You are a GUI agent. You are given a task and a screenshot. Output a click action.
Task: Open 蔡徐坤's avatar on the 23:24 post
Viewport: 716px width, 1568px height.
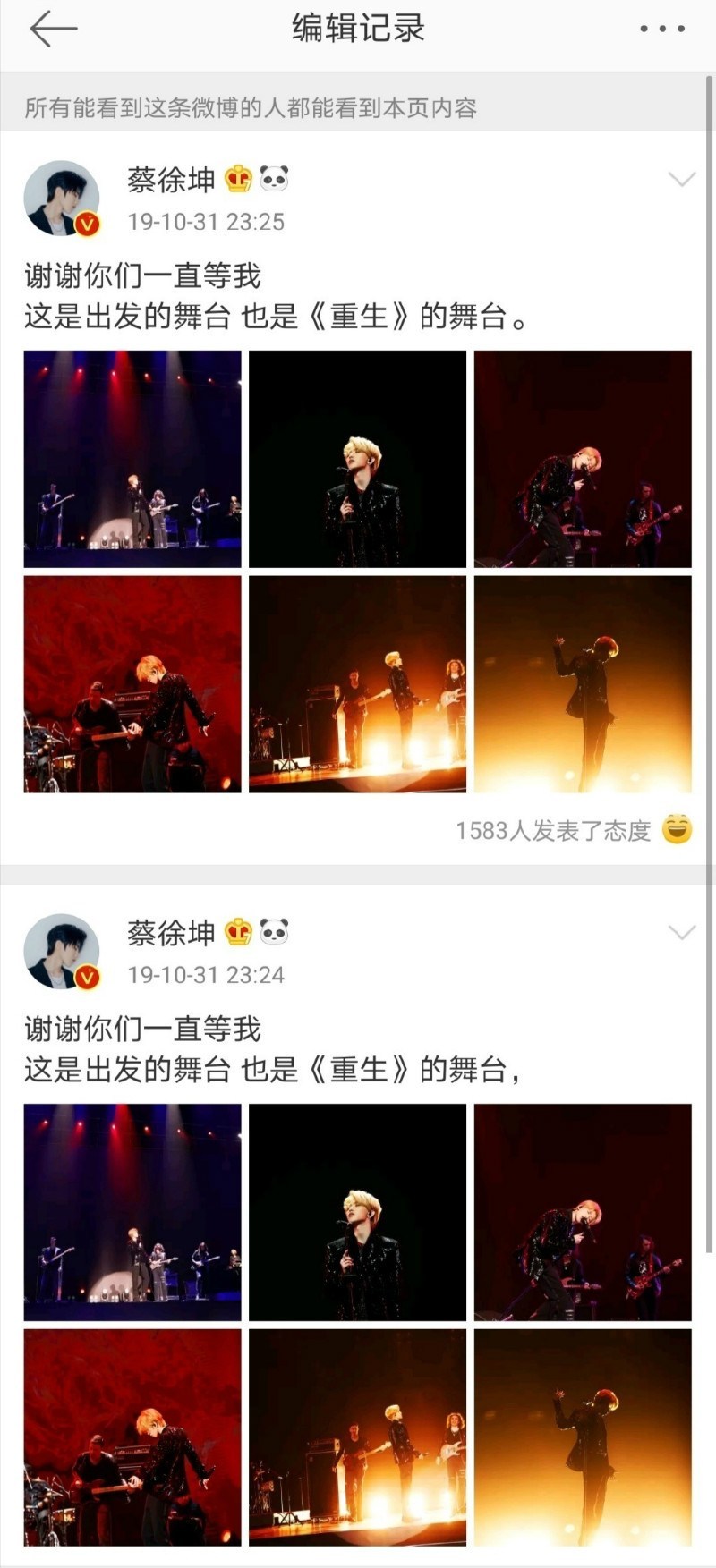(x=61, y=952)
